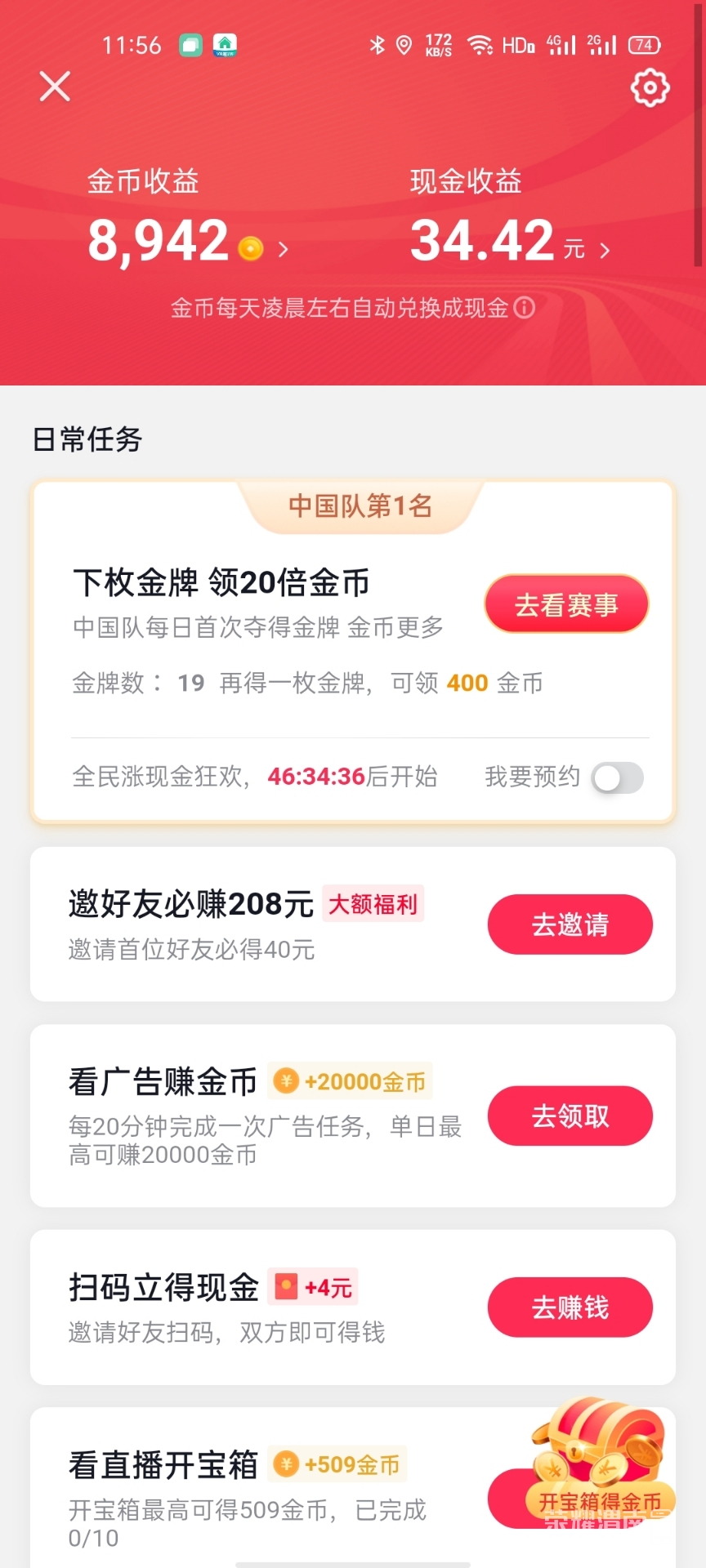Image resolution: width=706 pixels, height=1568 pixels.
Task: View the 34.42 yuan cash earnings details
Action: [510, 243]
